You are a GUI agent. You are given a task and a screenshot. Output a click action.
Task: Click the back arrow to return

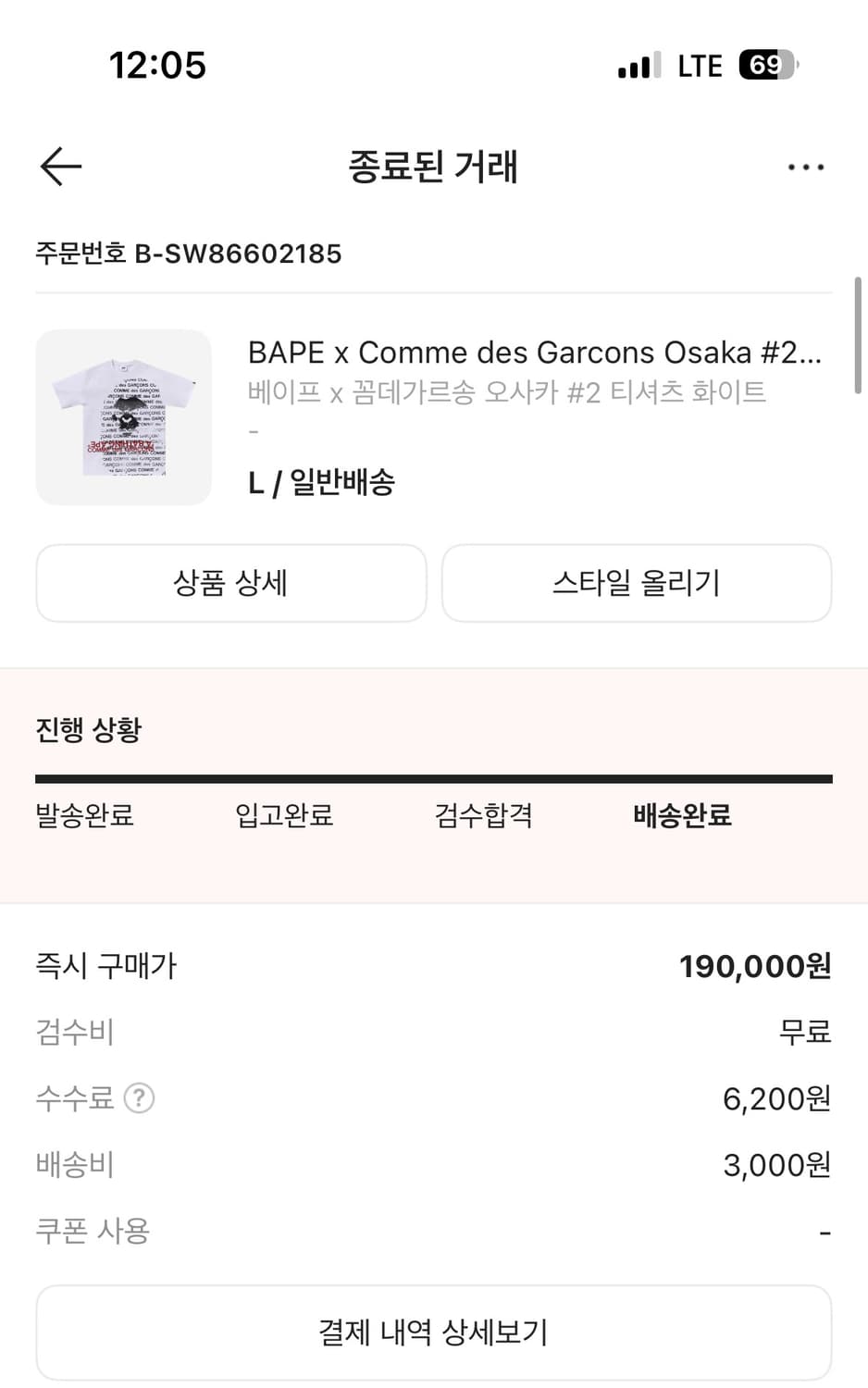(x=59, y=167)
